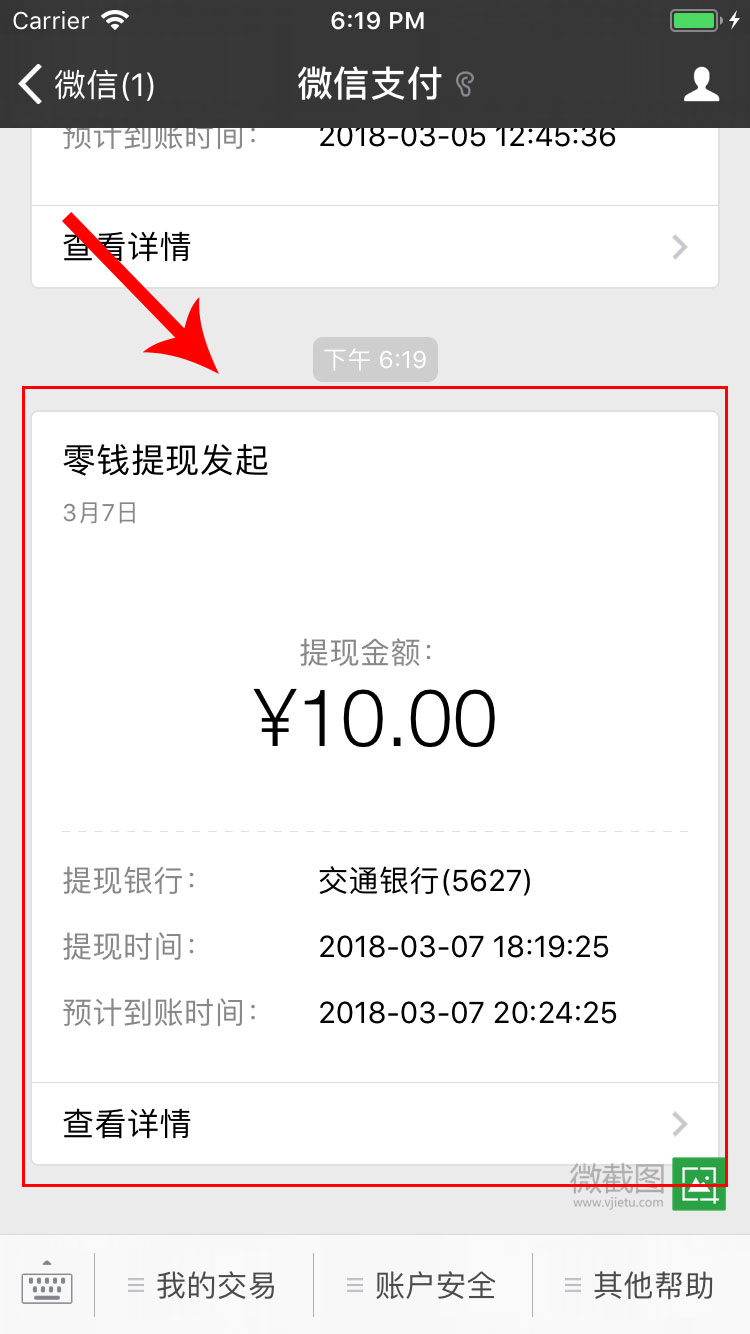View 查看详情 of the ¥10.00 withdrawal

point(375,1124)
